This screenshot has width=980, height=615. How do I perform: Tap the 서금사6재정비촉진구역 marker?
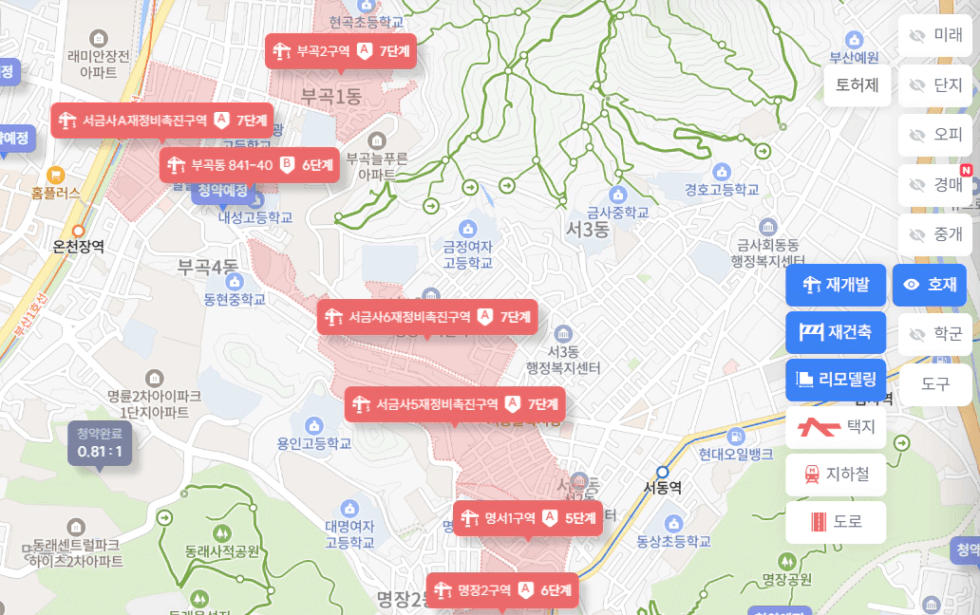click(x=427, y=318)
